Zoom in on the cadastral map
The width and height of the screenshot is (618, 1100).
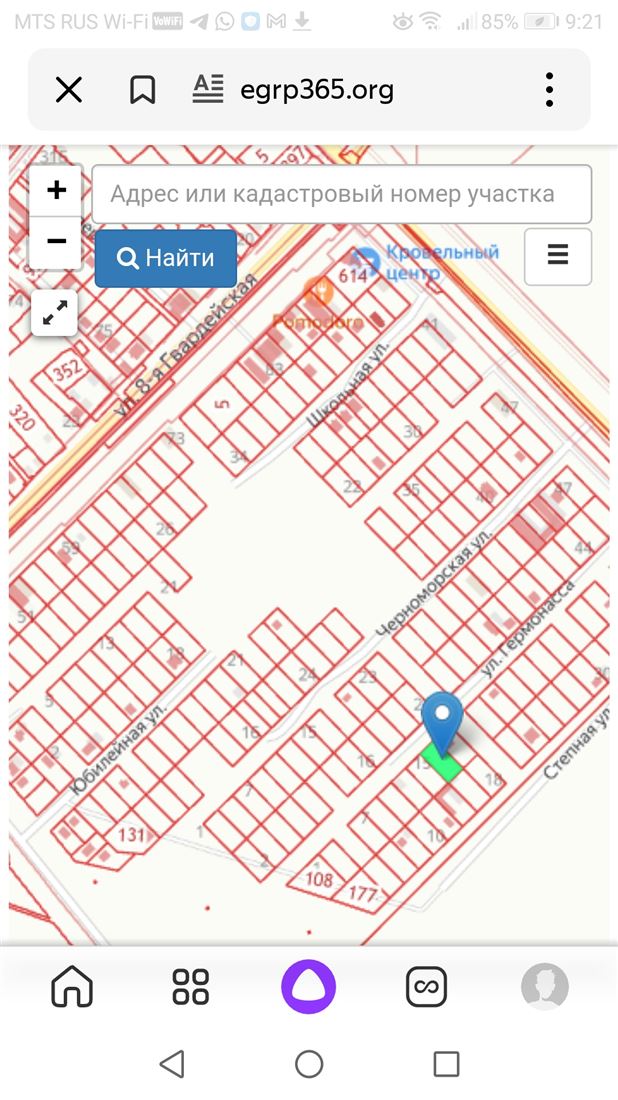point(56,190)
